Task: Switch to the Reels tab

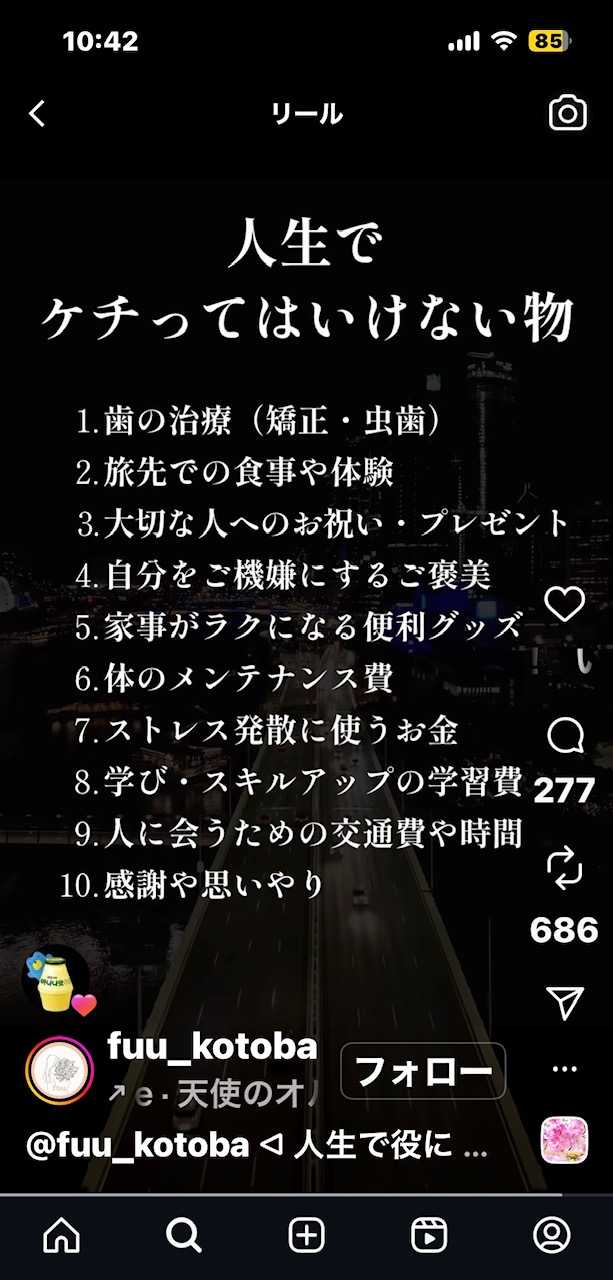Action: [429, 1236]
